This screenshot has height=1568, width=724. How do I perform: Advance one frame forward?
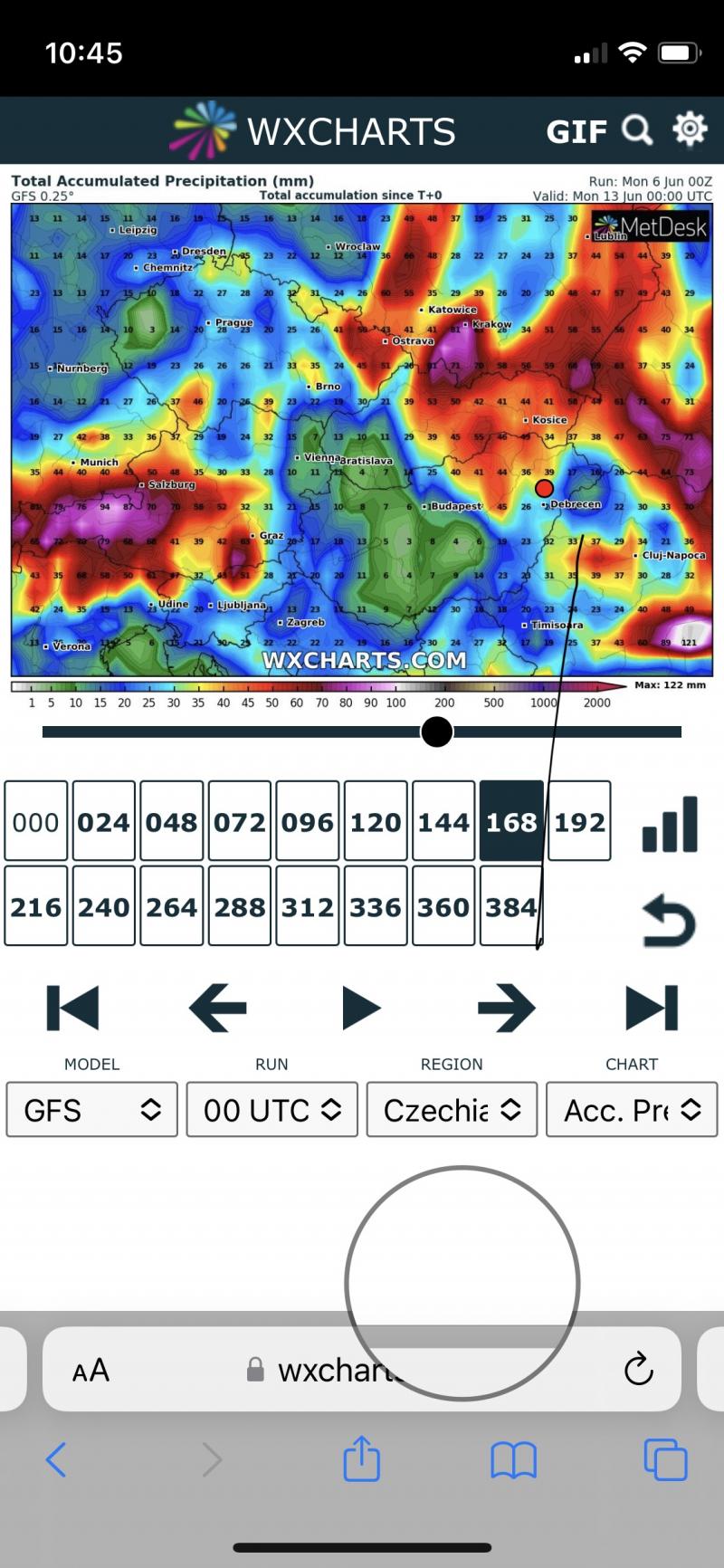[506, 1008]
